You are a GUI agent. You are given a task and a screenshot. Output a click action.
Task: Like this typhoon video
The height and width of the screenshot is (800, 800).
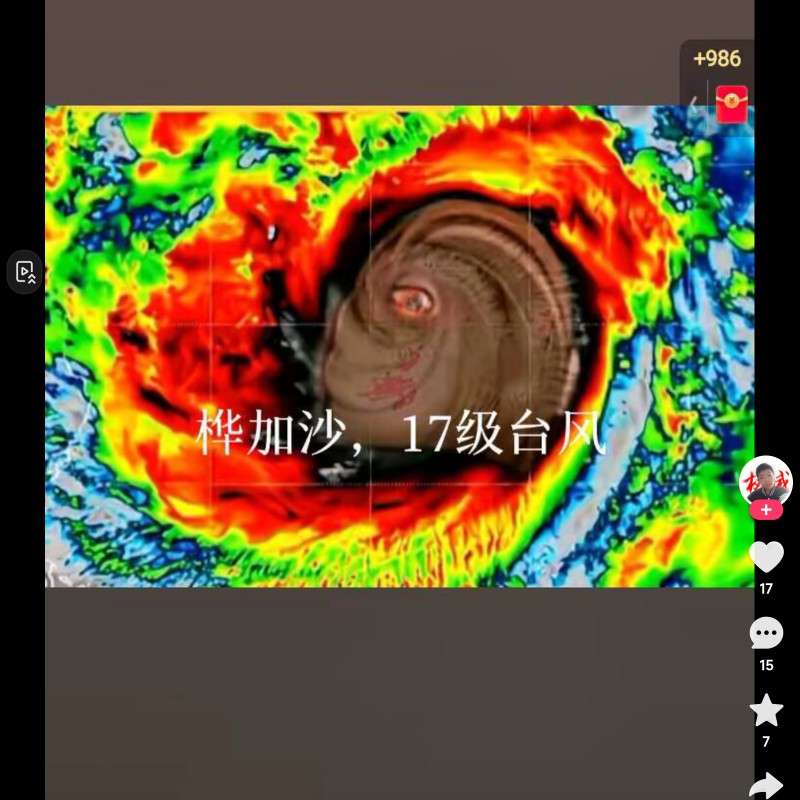coord(766,557)
